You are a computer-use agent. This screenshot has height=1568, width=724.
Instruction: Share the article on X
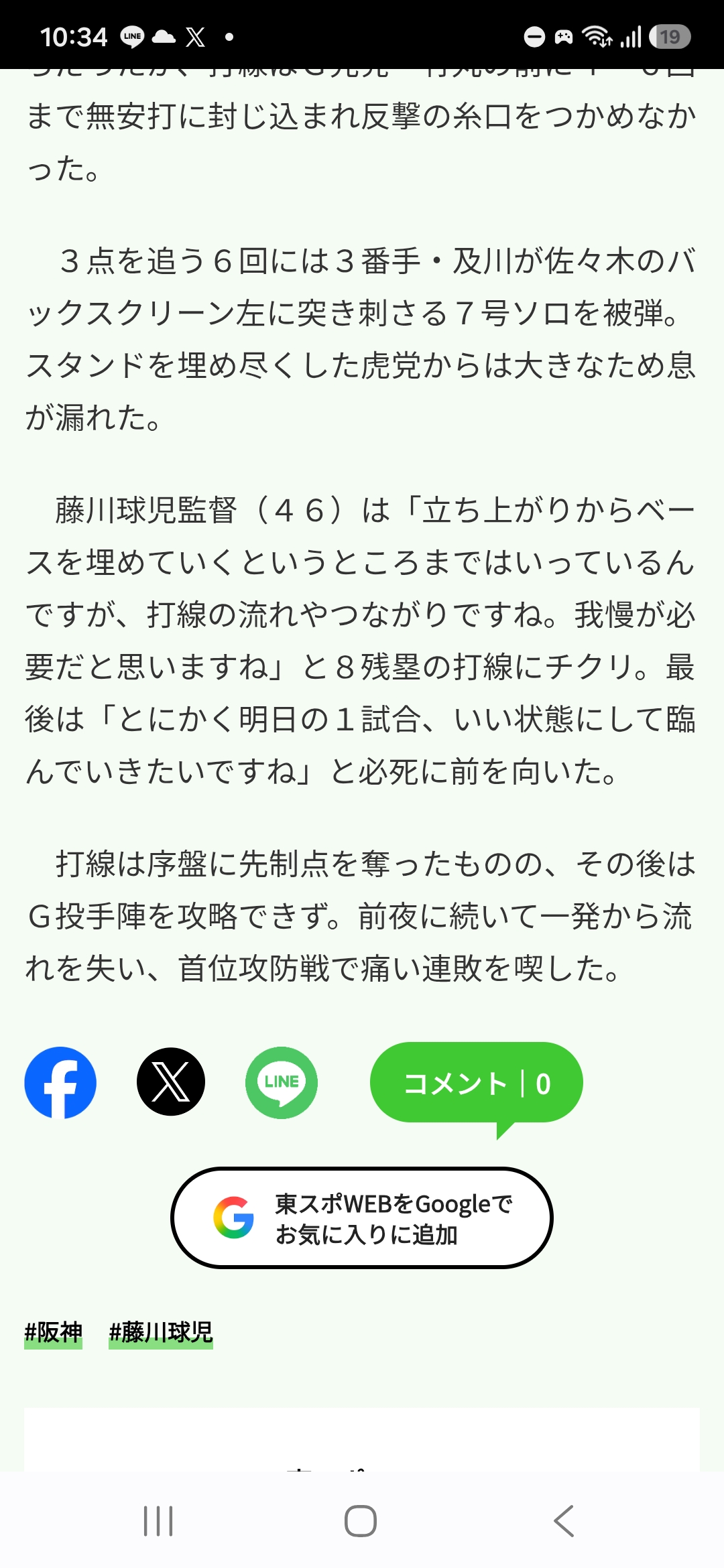point(171,1082)
